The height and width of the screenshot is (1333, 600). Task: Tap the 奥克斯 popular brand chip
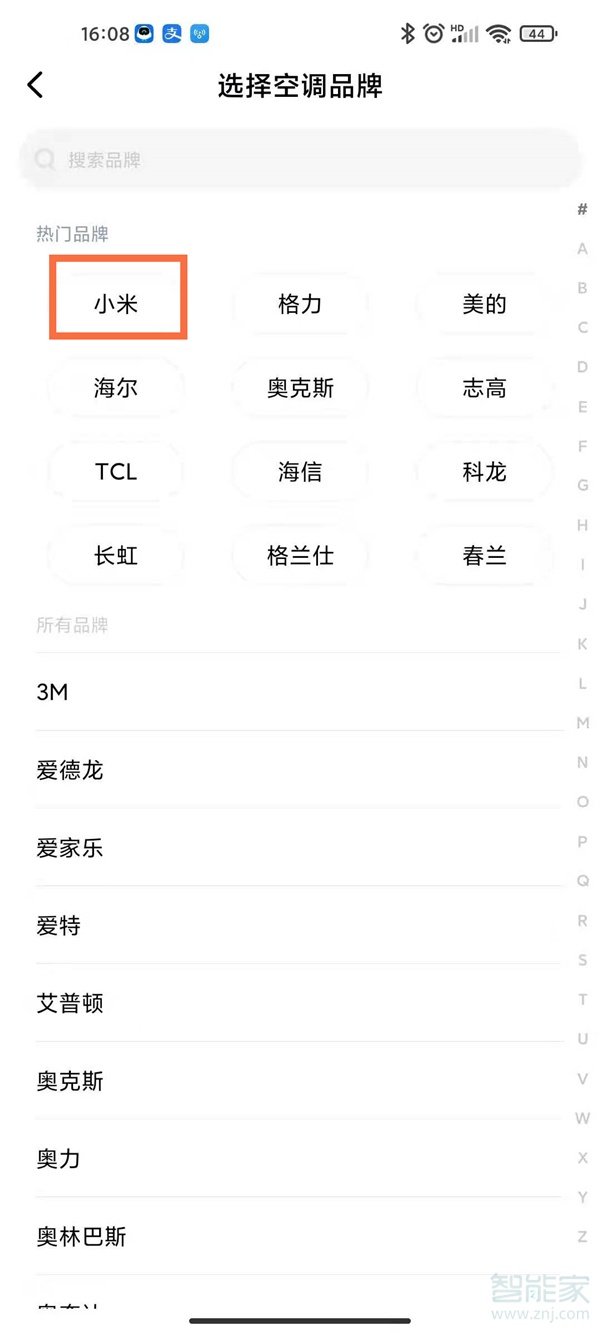(300, 388)
